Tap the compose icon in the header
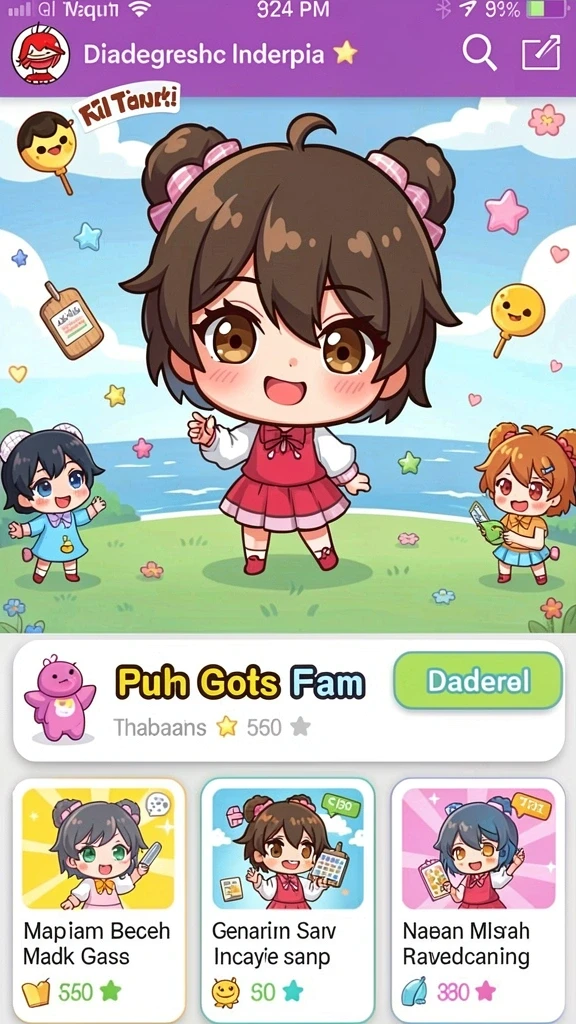This screenshot has width=576, height=1024. pyautogui.click(x=541, y=53)
